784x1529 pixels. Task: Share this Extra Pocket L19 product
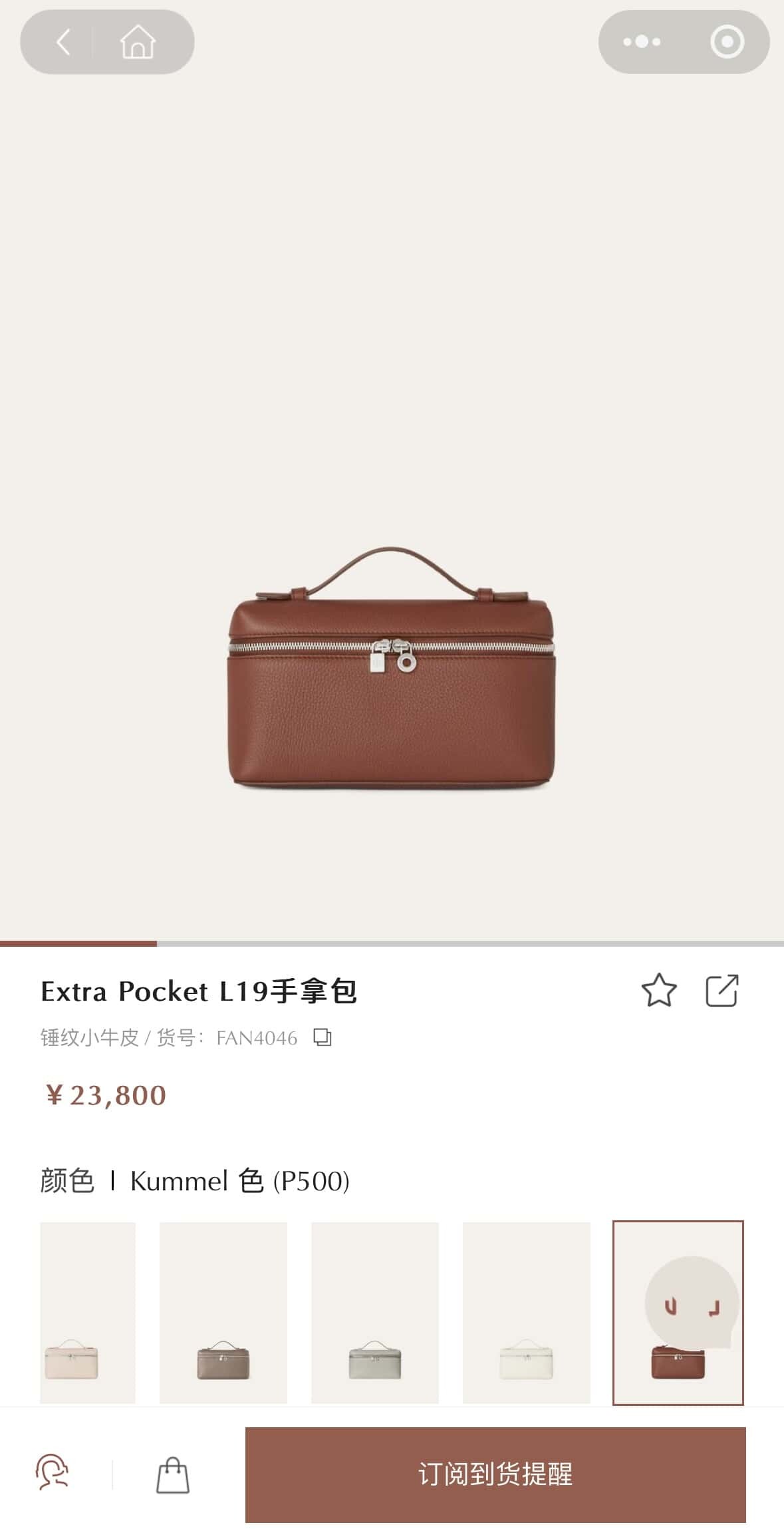[x=721, y=991]
